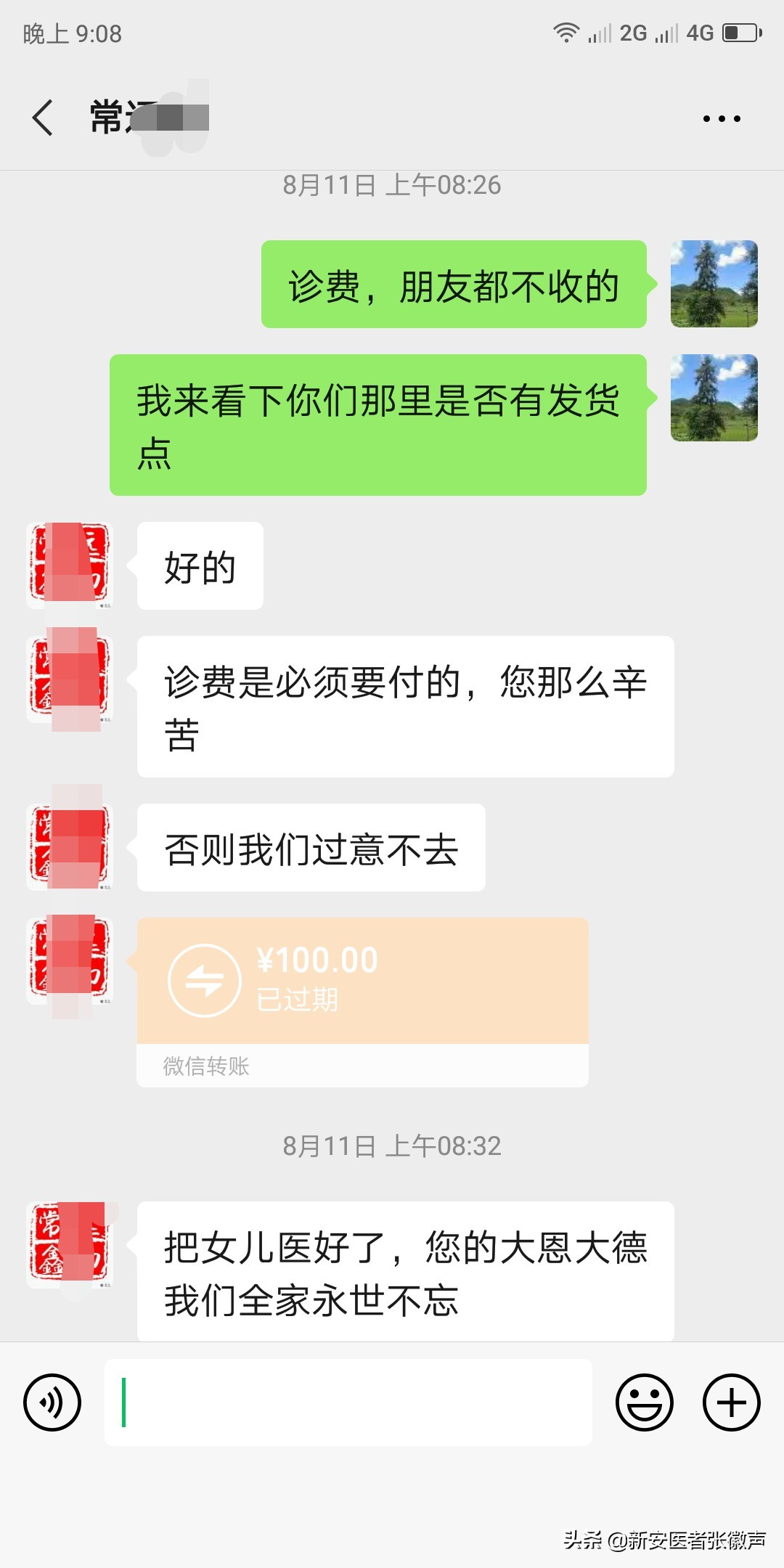
Task: Open the emoji panel with the smiley icon
Action: pos(645,1402)
